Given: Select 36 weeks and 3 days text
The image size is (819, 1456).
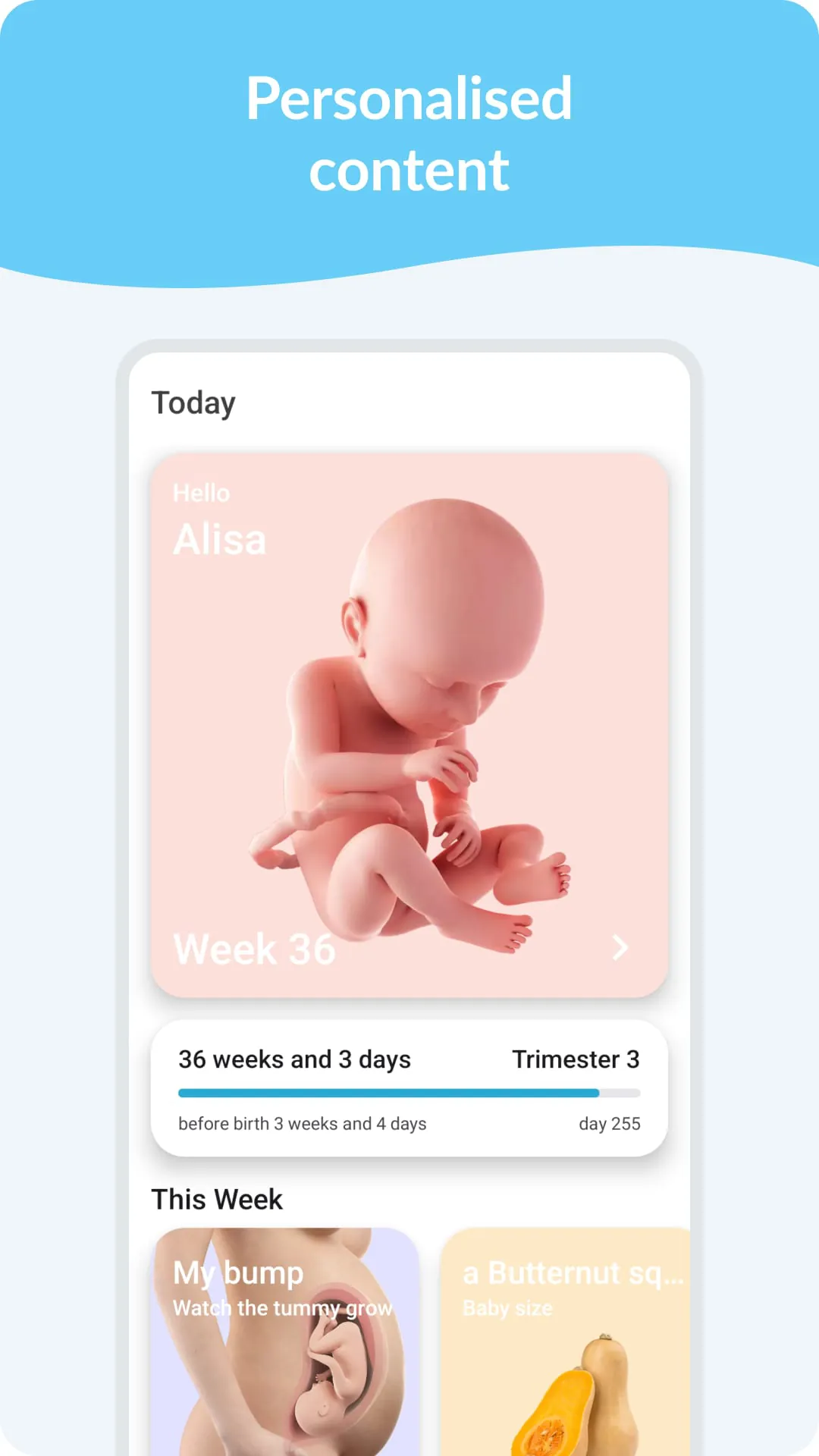Looking at the screenshot, I should click(x=293, y=1059).
